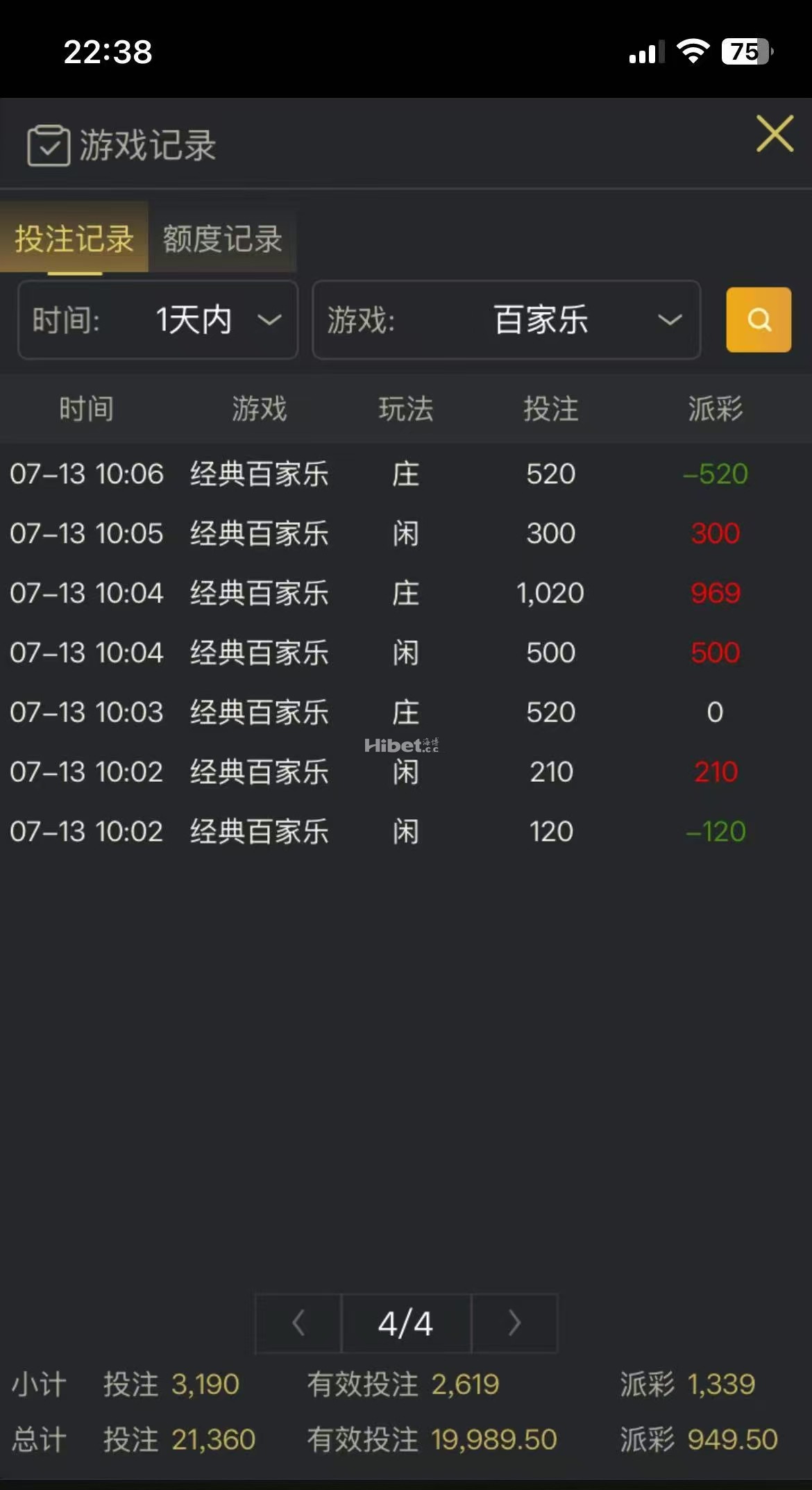Open the 时间 1天内 dropdown

click(x=158, y=320)
